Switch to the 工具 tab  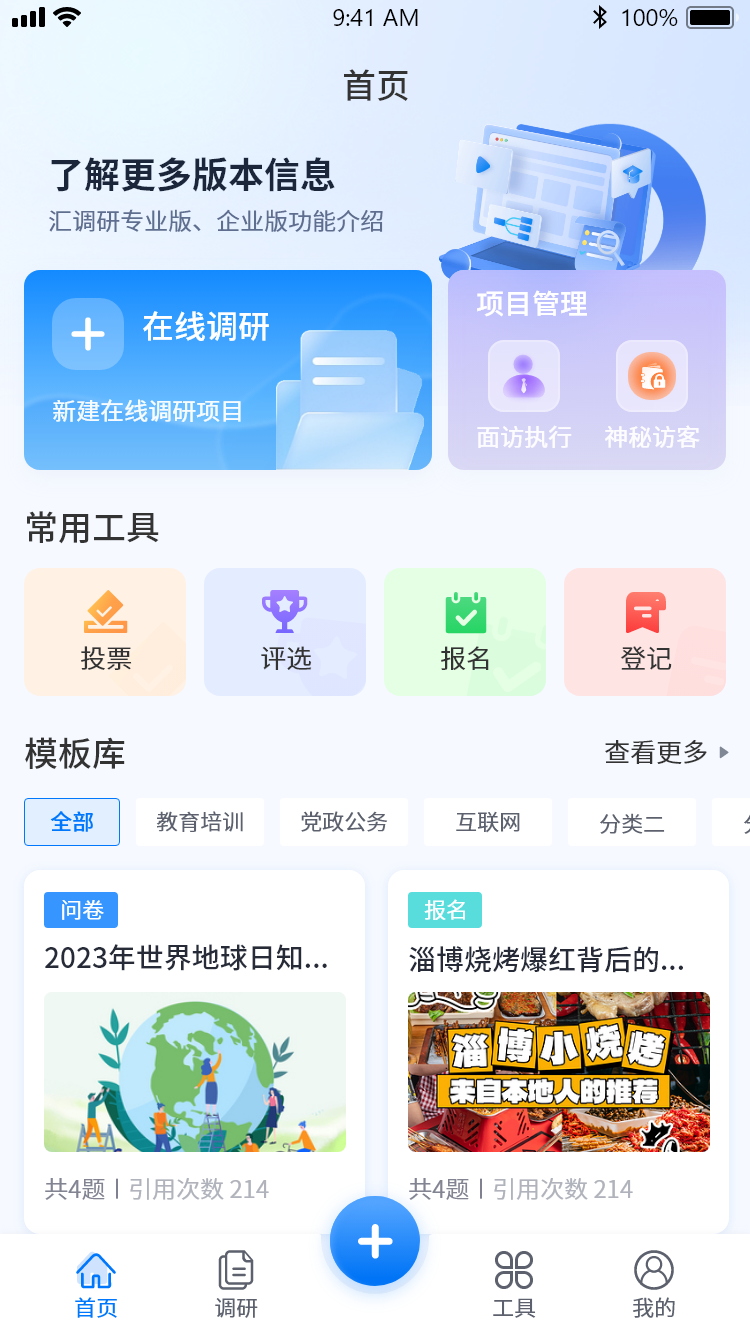[514, 1283]
